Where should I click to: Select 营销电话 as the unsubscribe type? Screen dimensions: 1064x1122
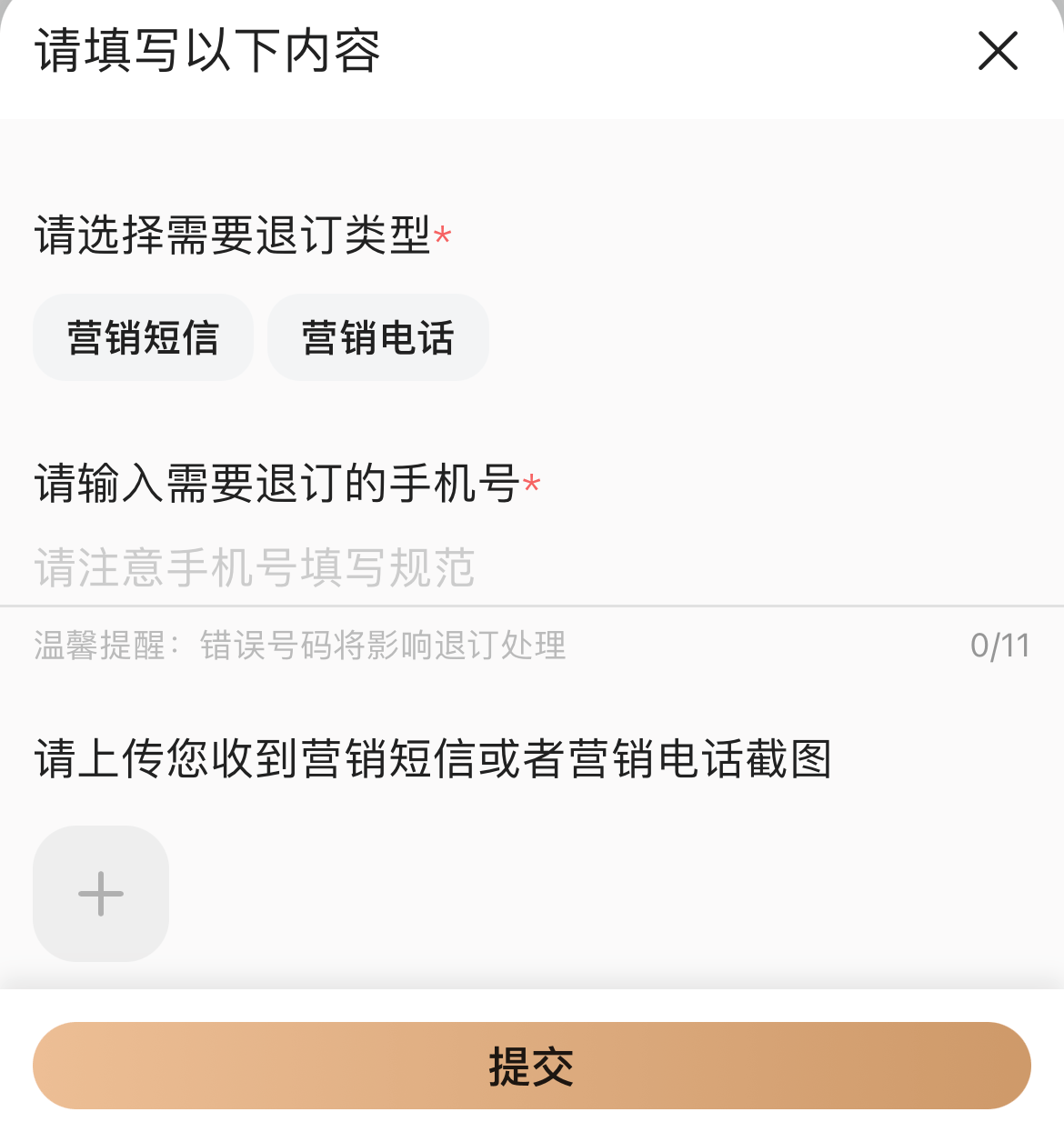377,337
